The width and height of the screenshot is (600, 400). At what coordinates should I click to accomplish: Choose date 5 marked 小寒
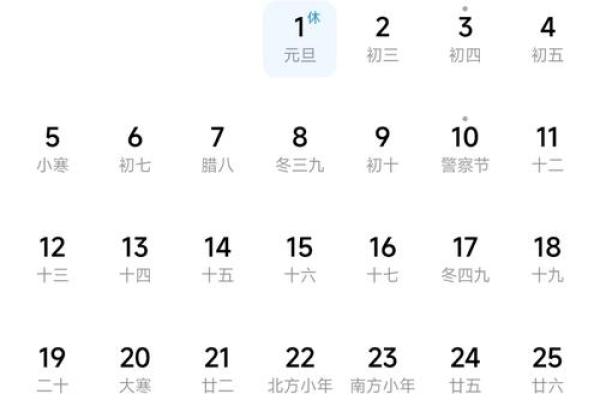tap(53, 148)
